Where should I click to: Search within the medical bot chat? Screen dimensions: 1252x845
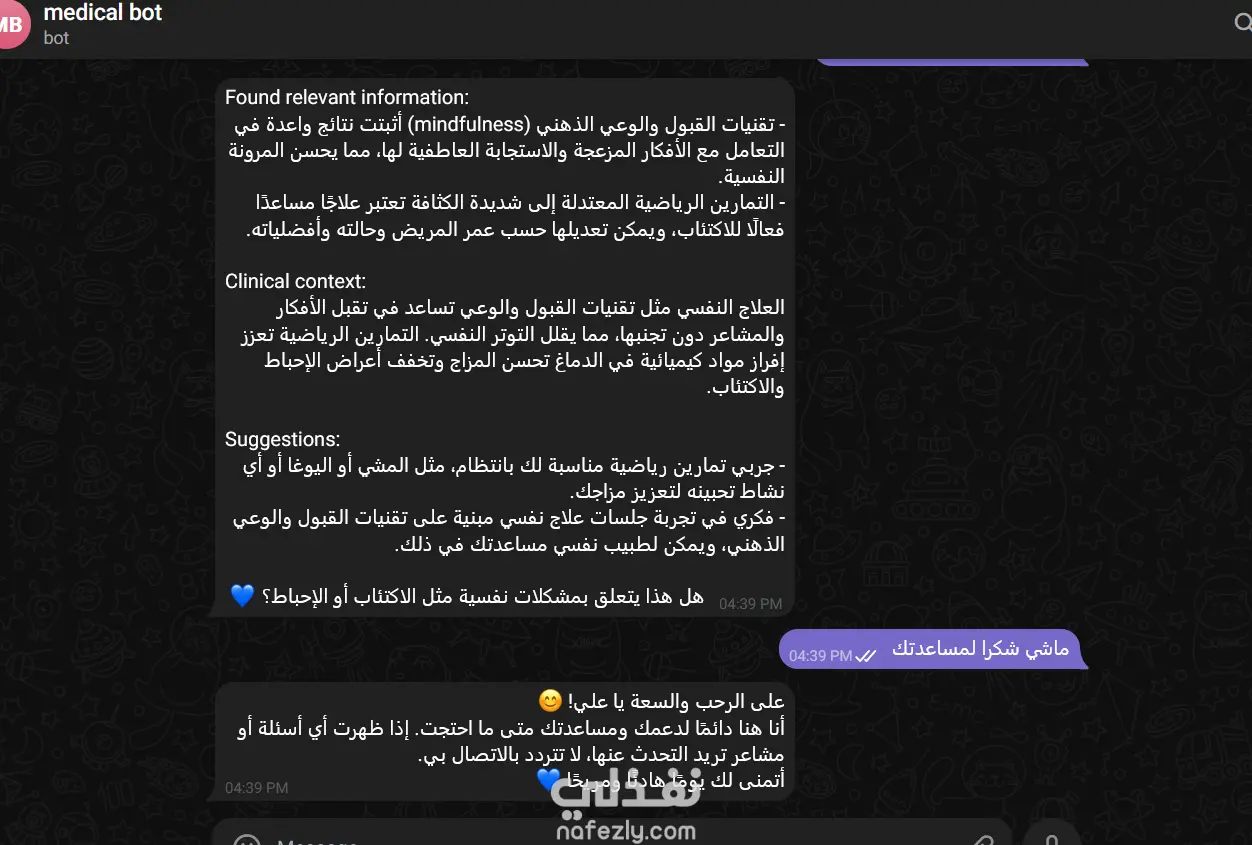1243,22
